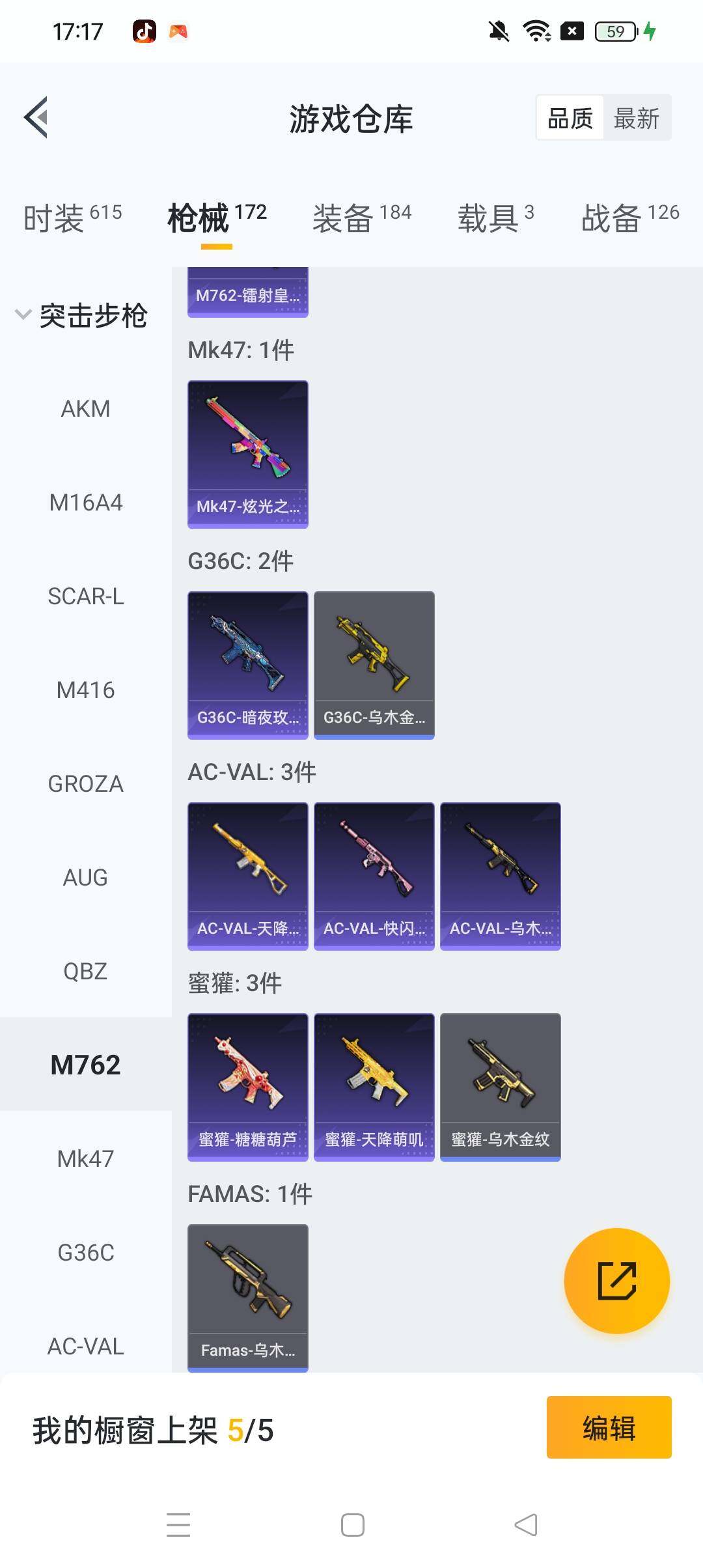
Task: Open the Mk47-炫光之 skin tile
Action: point(248,455)
